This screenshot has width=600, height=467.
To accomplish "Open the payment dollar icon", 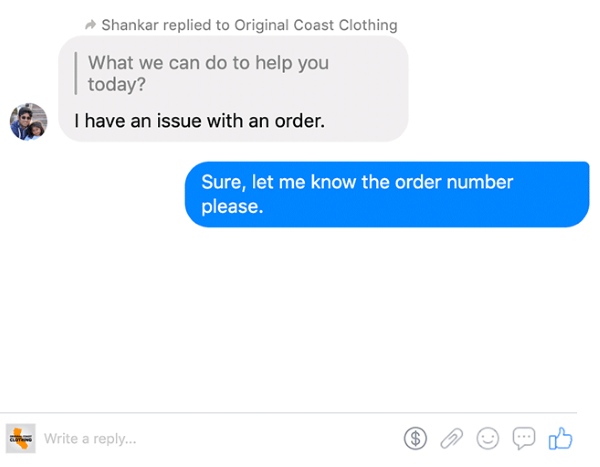I will coord(415,438).
